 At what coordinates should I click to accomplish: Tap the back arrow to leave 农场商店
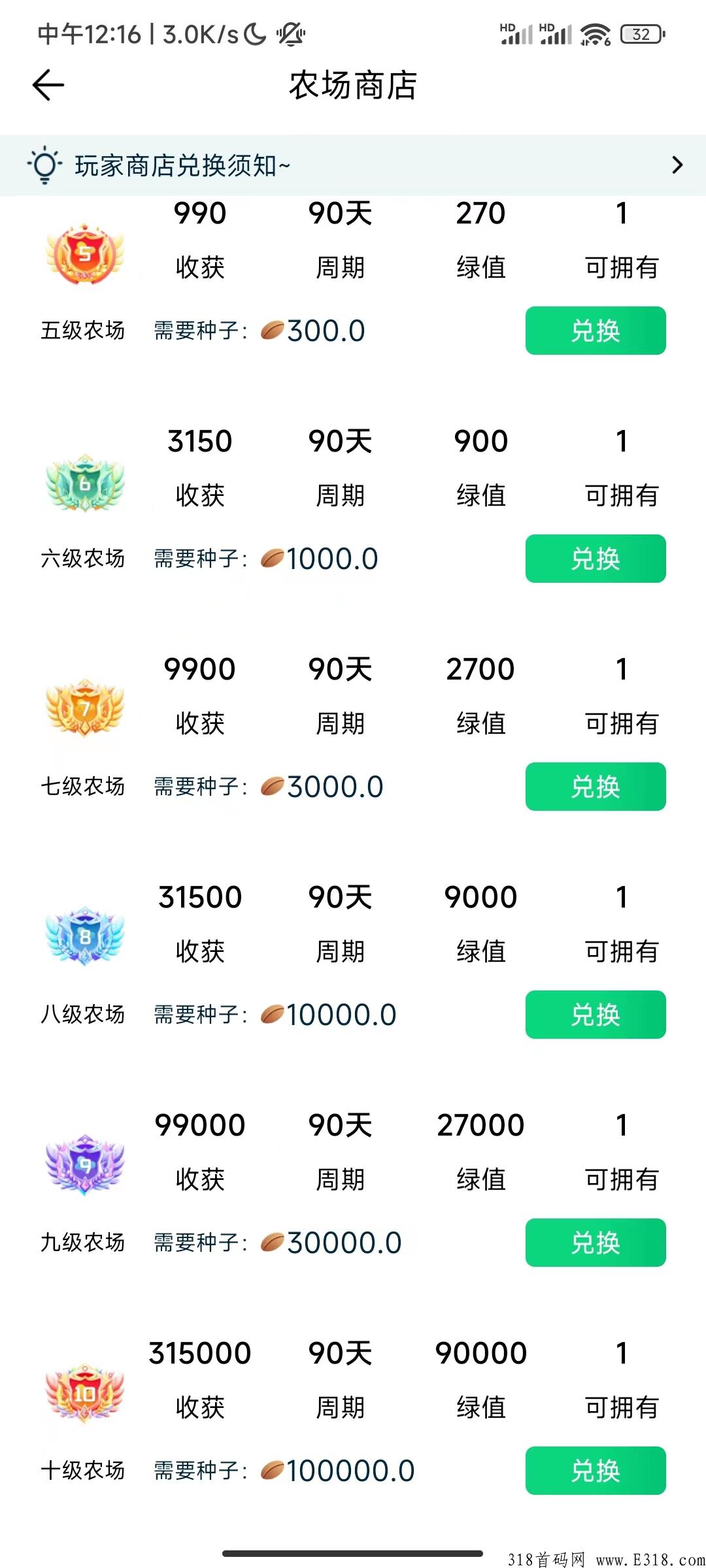(x=47, y=84)
